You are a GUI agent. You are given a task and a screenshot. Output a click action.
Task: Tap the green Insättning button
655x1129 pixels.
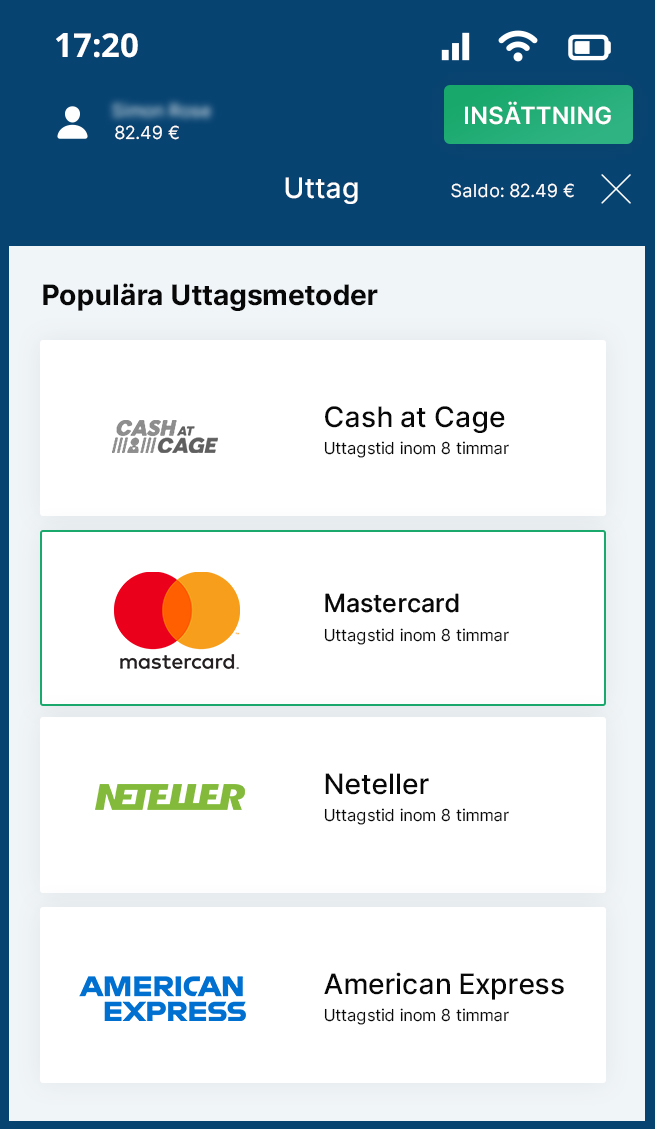[x=538, y=114]
